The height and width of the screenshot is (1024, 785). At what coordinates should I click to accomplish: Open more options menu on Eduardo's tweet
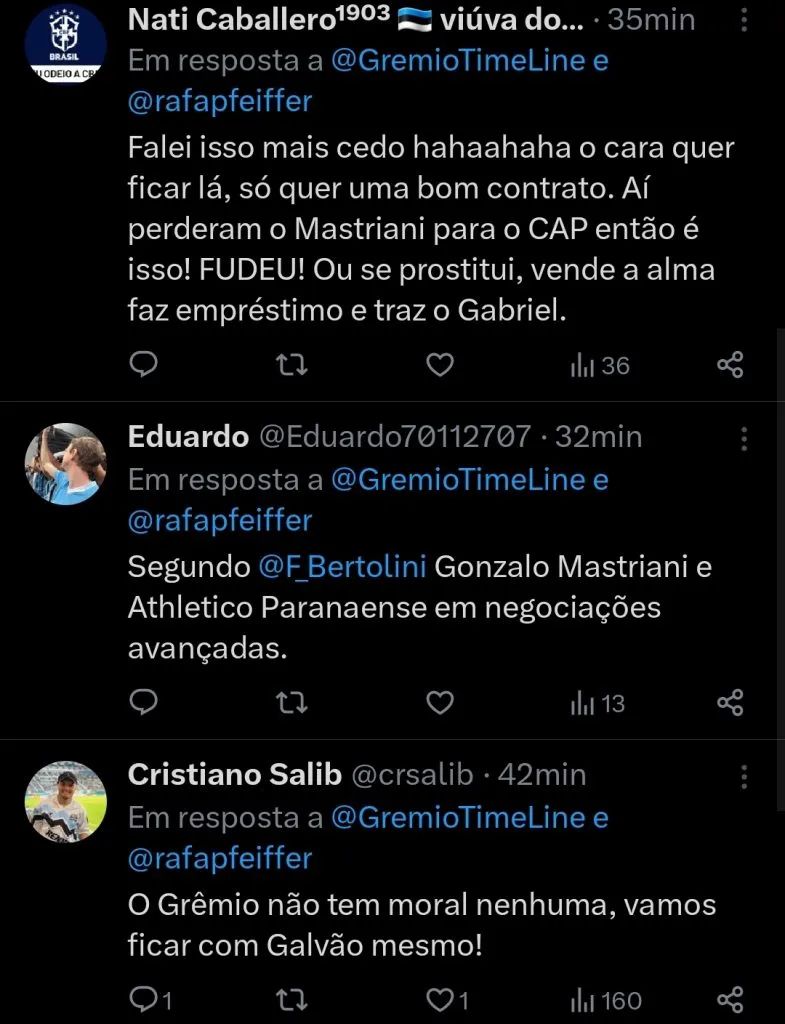coord(744,440)
